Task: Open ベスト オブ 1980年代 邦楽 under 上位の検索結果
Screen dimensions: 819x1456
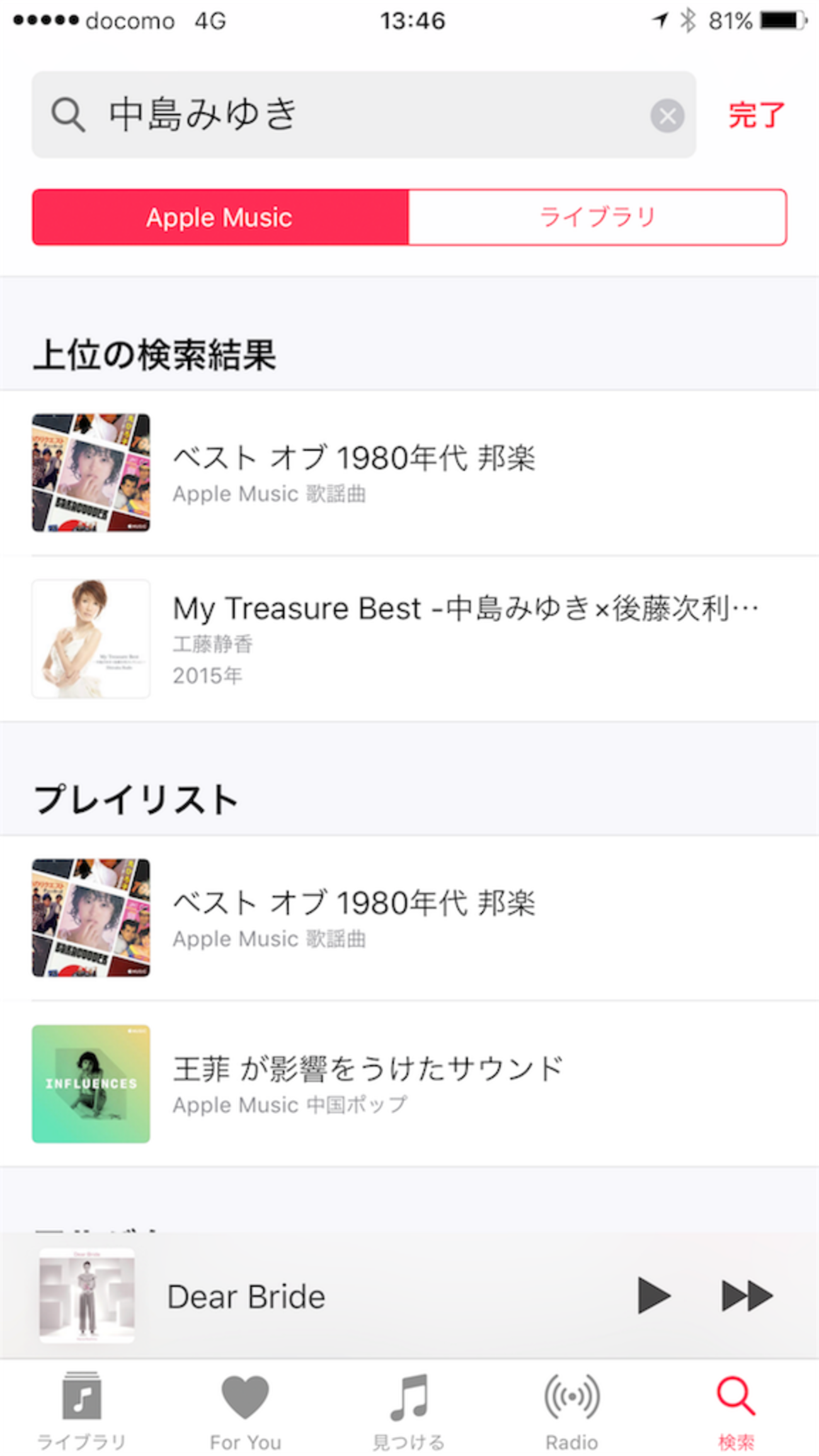Action: click(x=353, y=473)
